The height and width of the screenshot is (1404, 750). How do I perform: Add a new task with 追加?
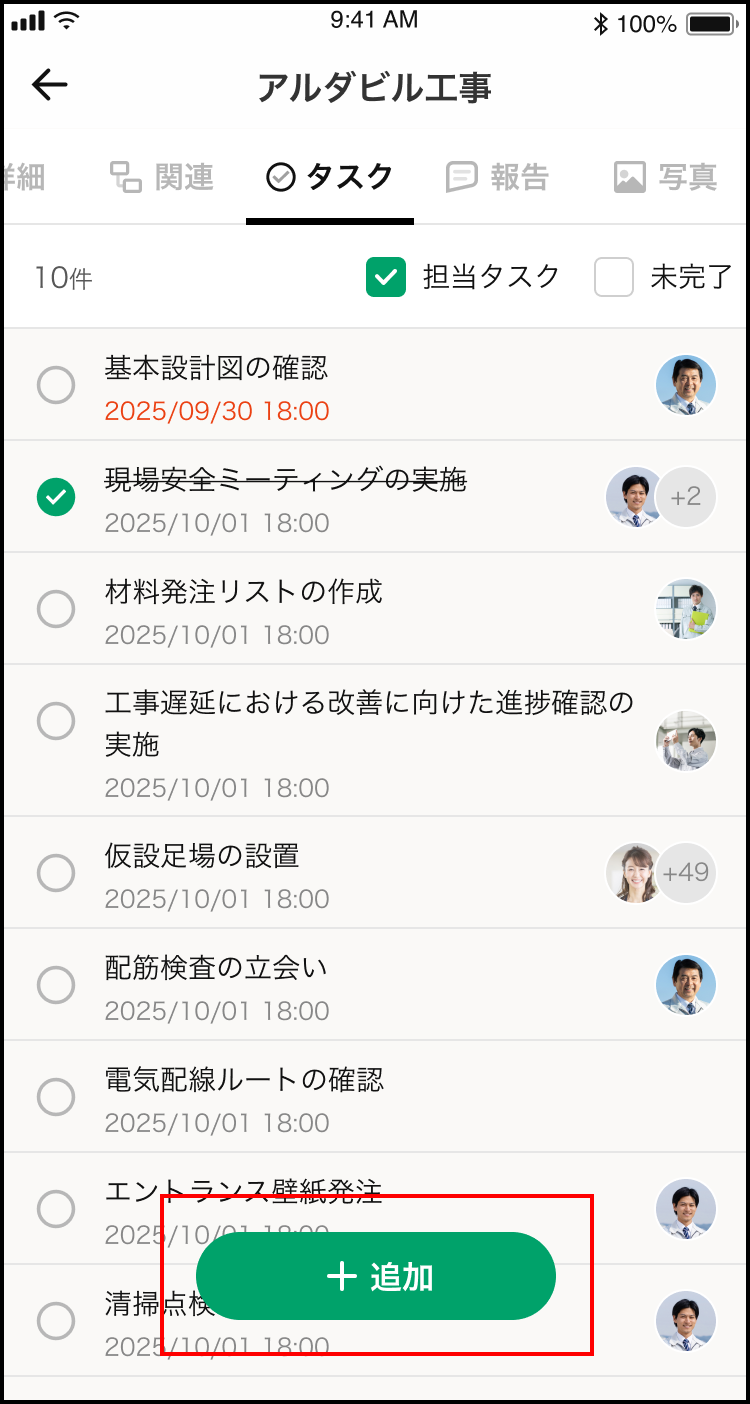click(376, 1276)
